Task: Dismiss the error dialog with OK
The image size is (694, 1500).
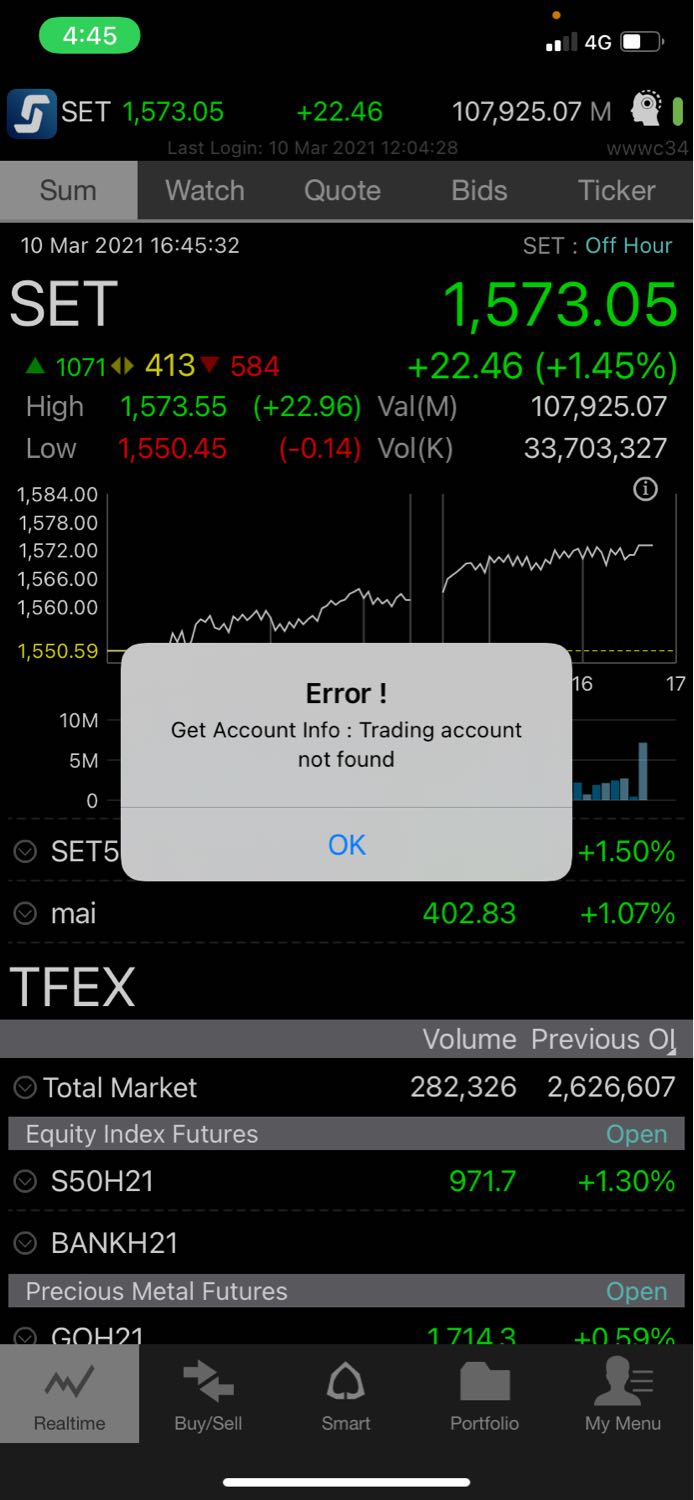Action: [346, 845]
